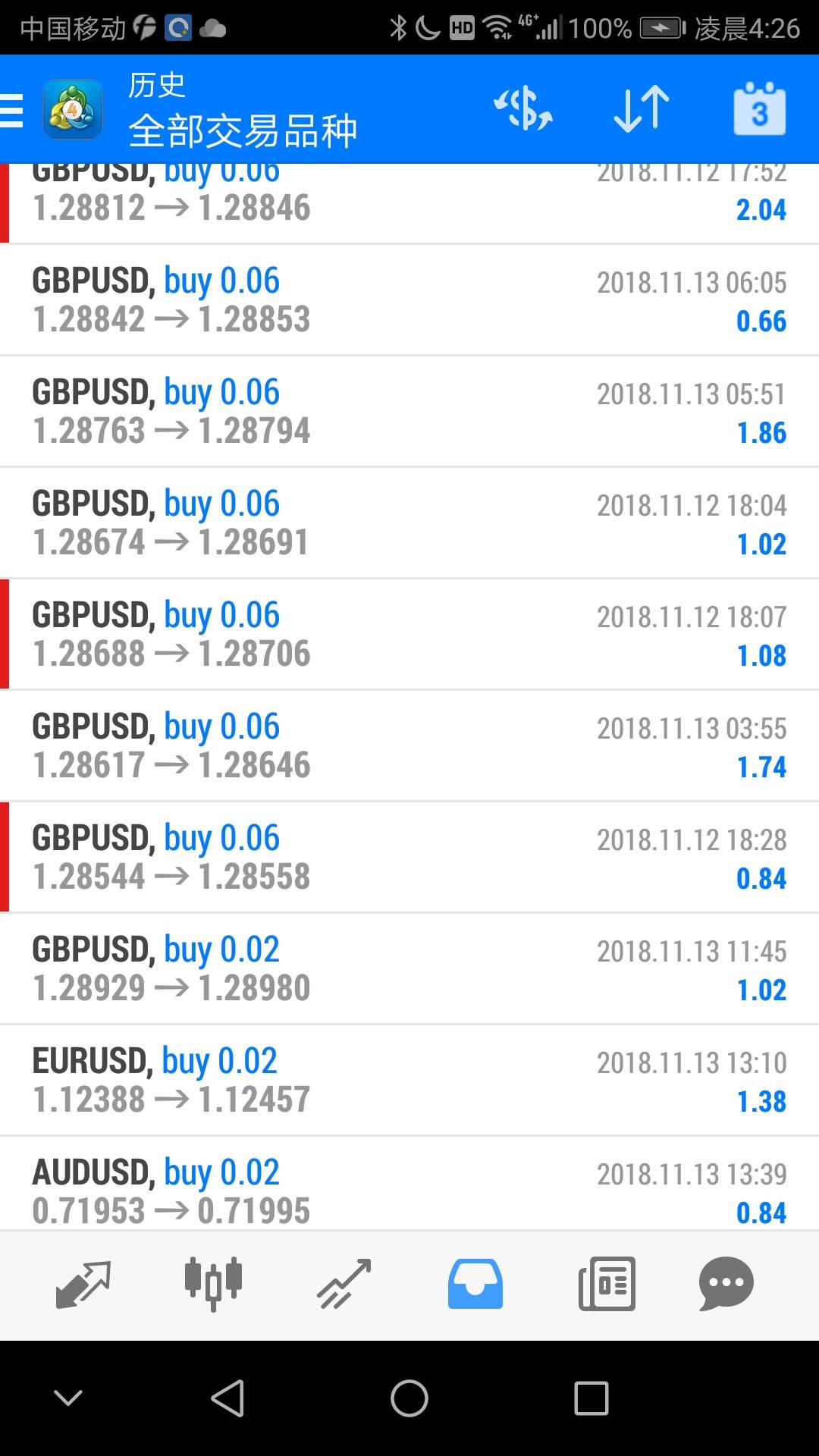Open the GBPUSD trade with profit 1.08

[x=409, y=635]
